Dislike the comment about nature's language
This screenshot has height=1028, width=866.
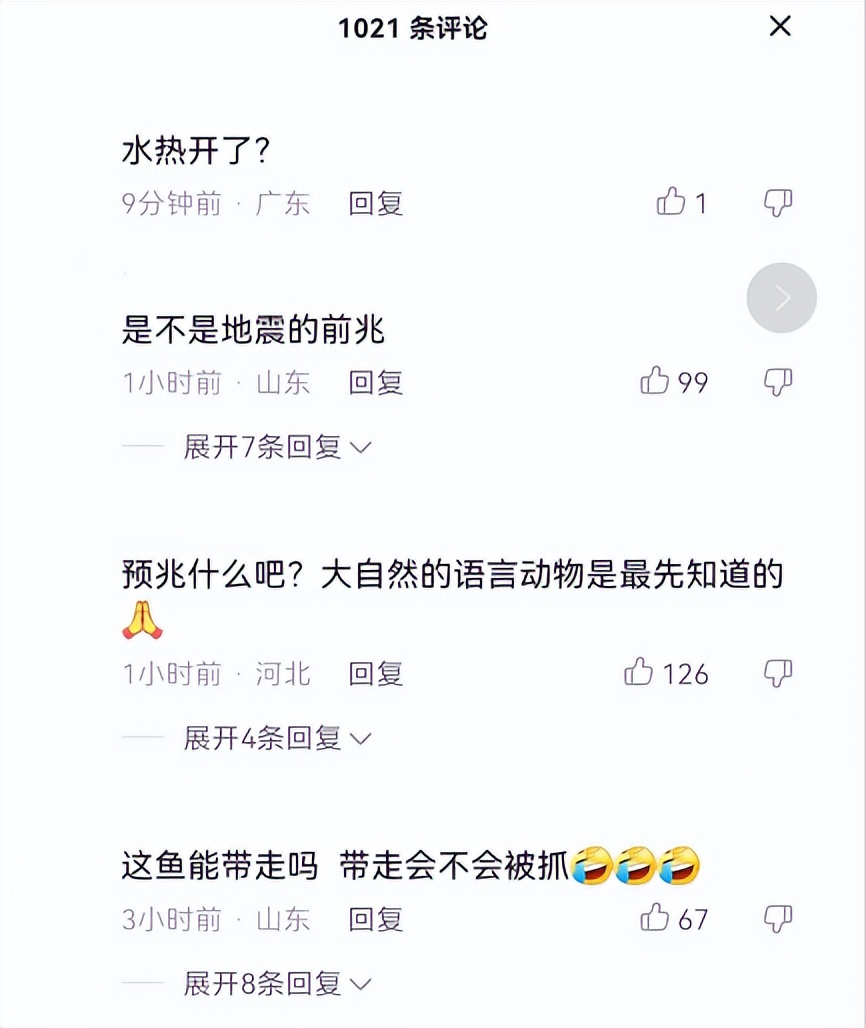pyautogui.click(x=781, y=674)
